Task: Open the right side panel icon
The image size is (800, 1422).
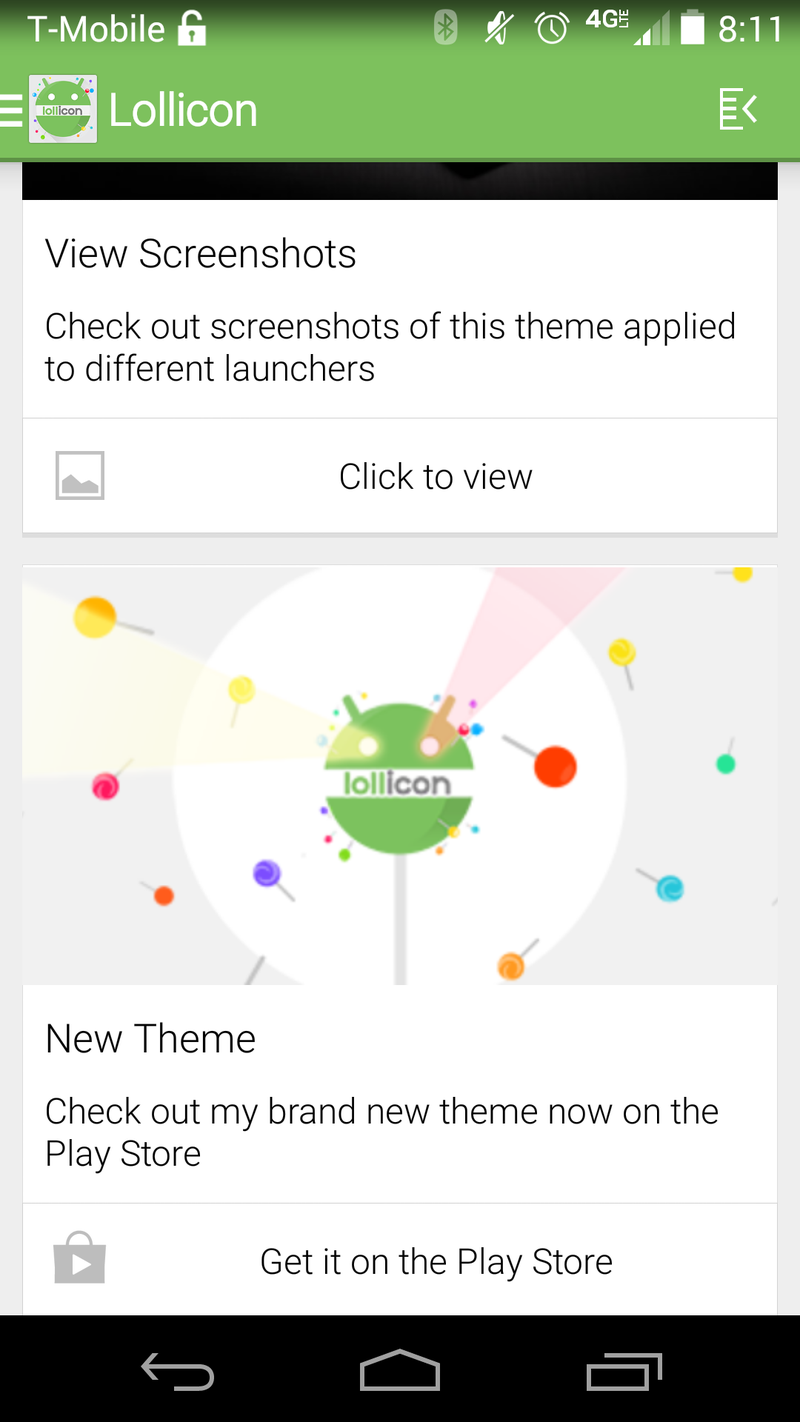Action: [738, 110]
